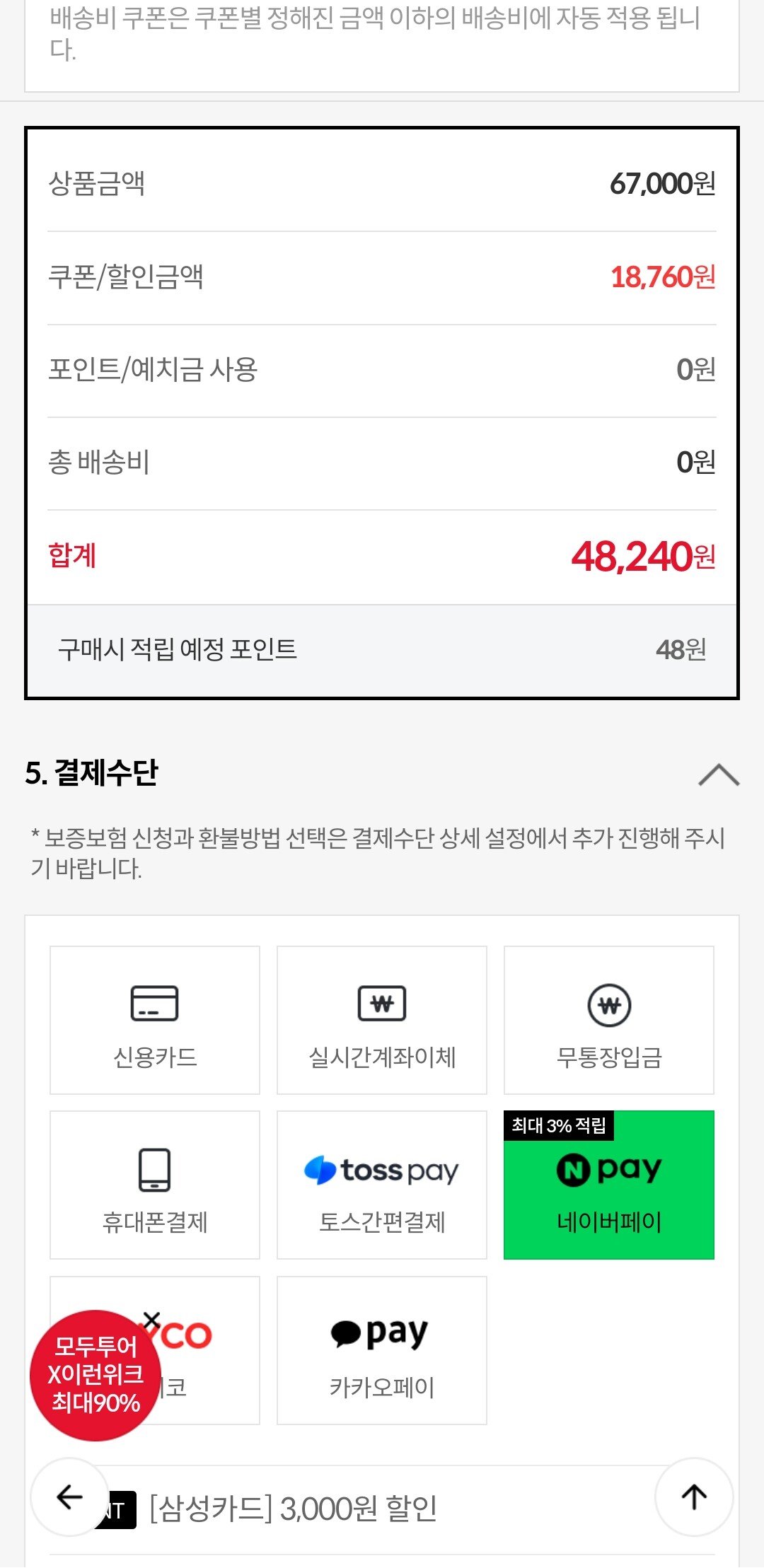Image resolution: width=764 pixels, height=1568 pixels.
Task: Collapse the 결제수단 section
Action: click(718, 774)
